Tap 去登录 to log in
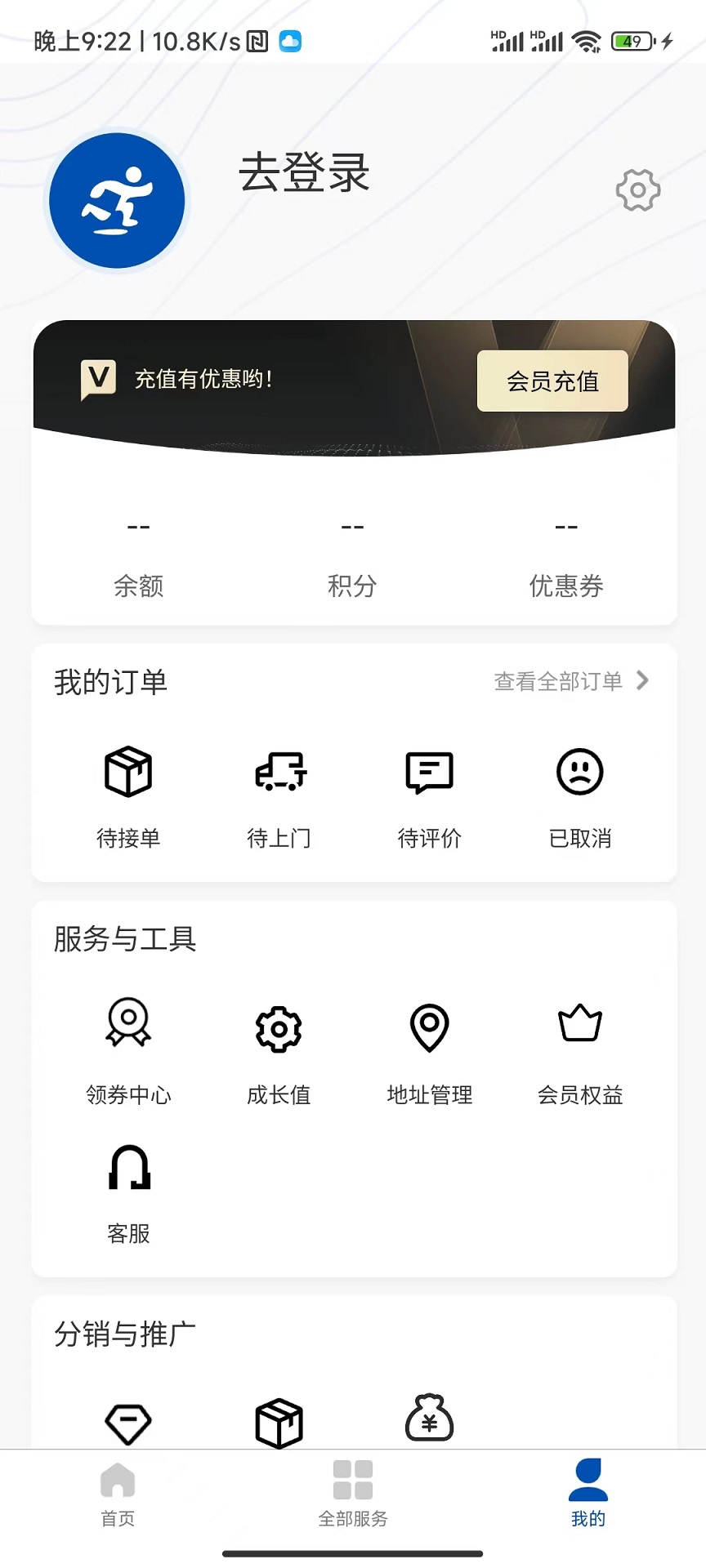This screenshot has height=1568, width=706. pyautogui.click(x=304, y=173)
